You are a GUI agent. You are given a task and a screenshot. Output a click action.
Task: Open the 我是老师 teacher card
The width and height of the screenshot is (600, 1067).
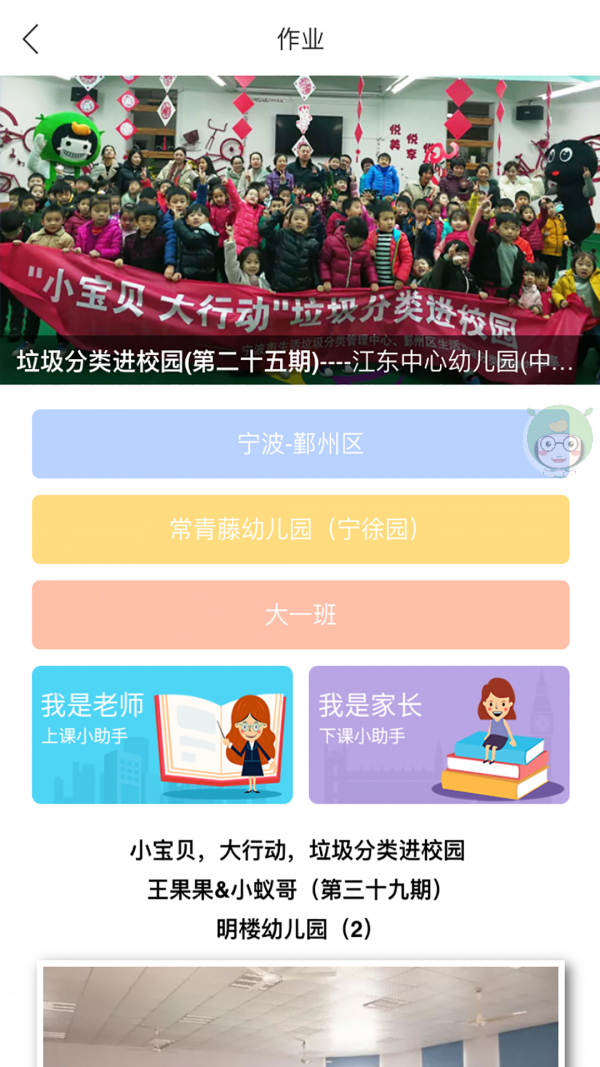[x=163, y=735]
